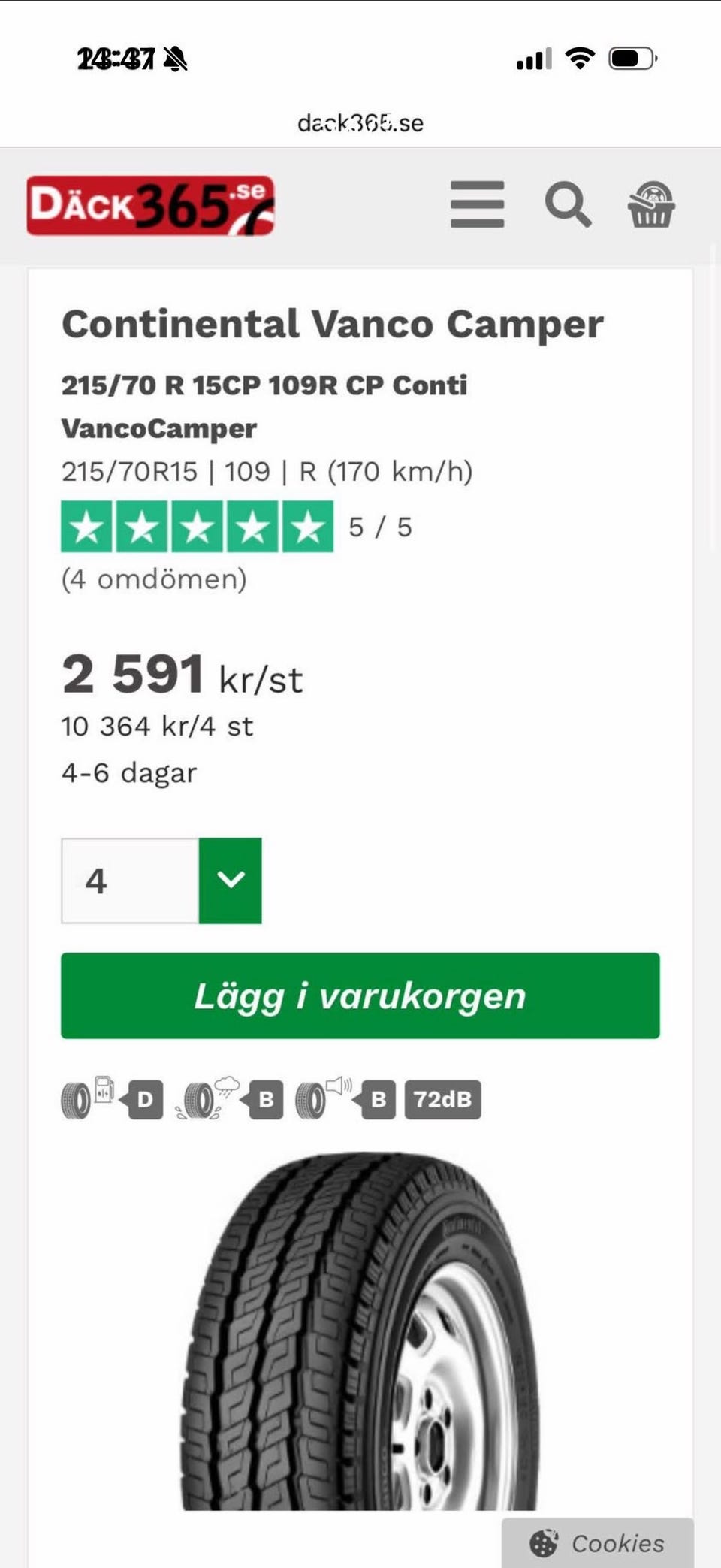Open the search magnifier
721x1568 pixels.
click(x=568, y=204)
